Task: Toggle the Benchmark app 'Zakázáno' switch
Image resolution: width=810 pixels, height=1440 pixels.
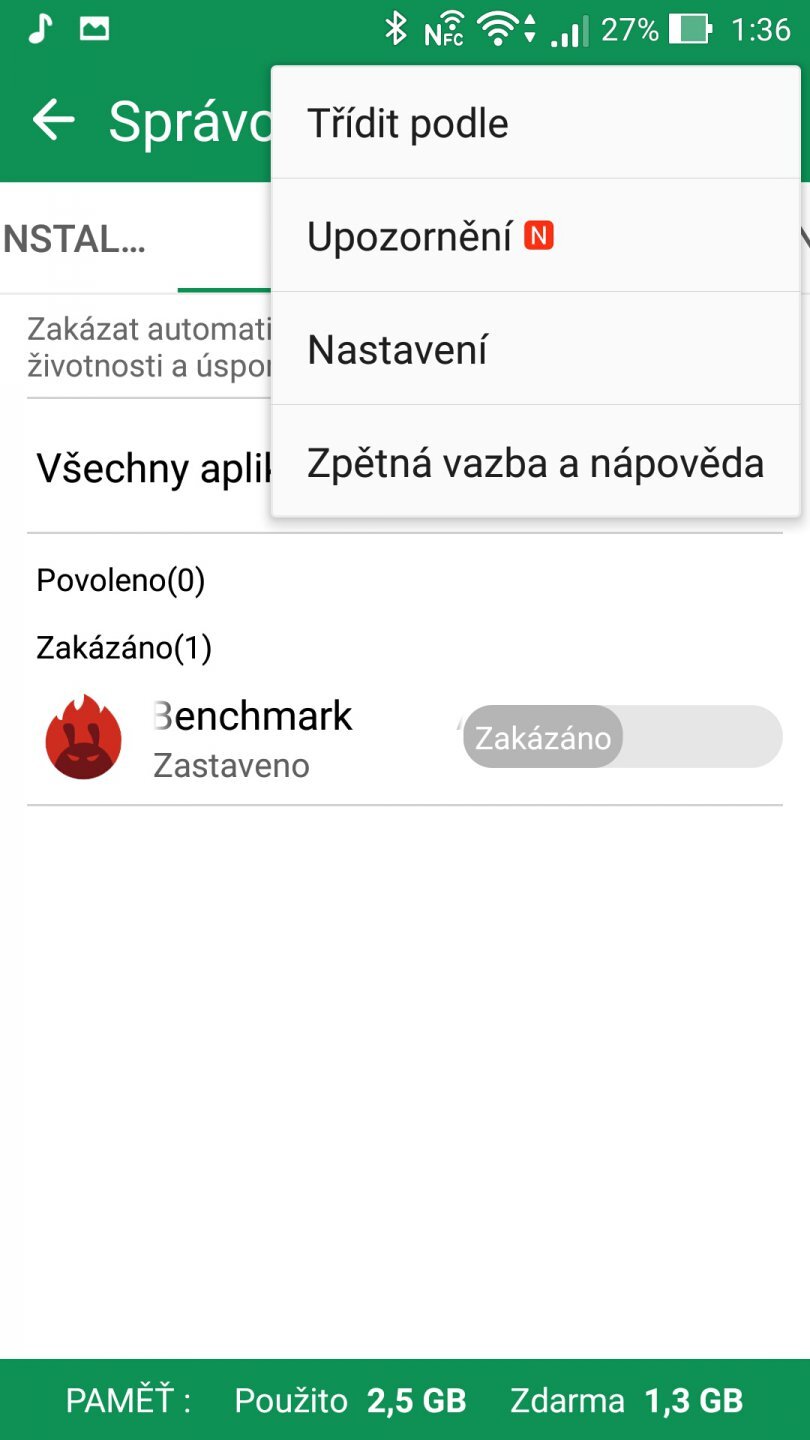Action: click(621, 738)
